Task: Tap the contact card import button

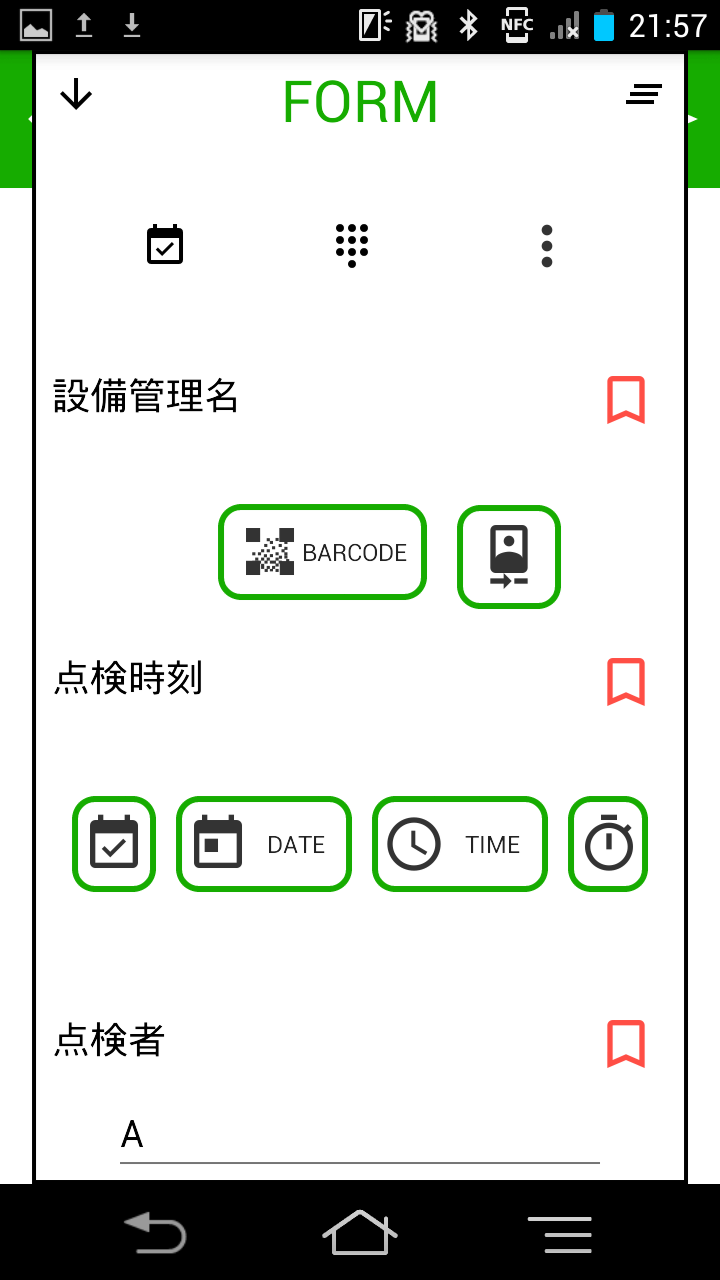Action: click(509, 556)
